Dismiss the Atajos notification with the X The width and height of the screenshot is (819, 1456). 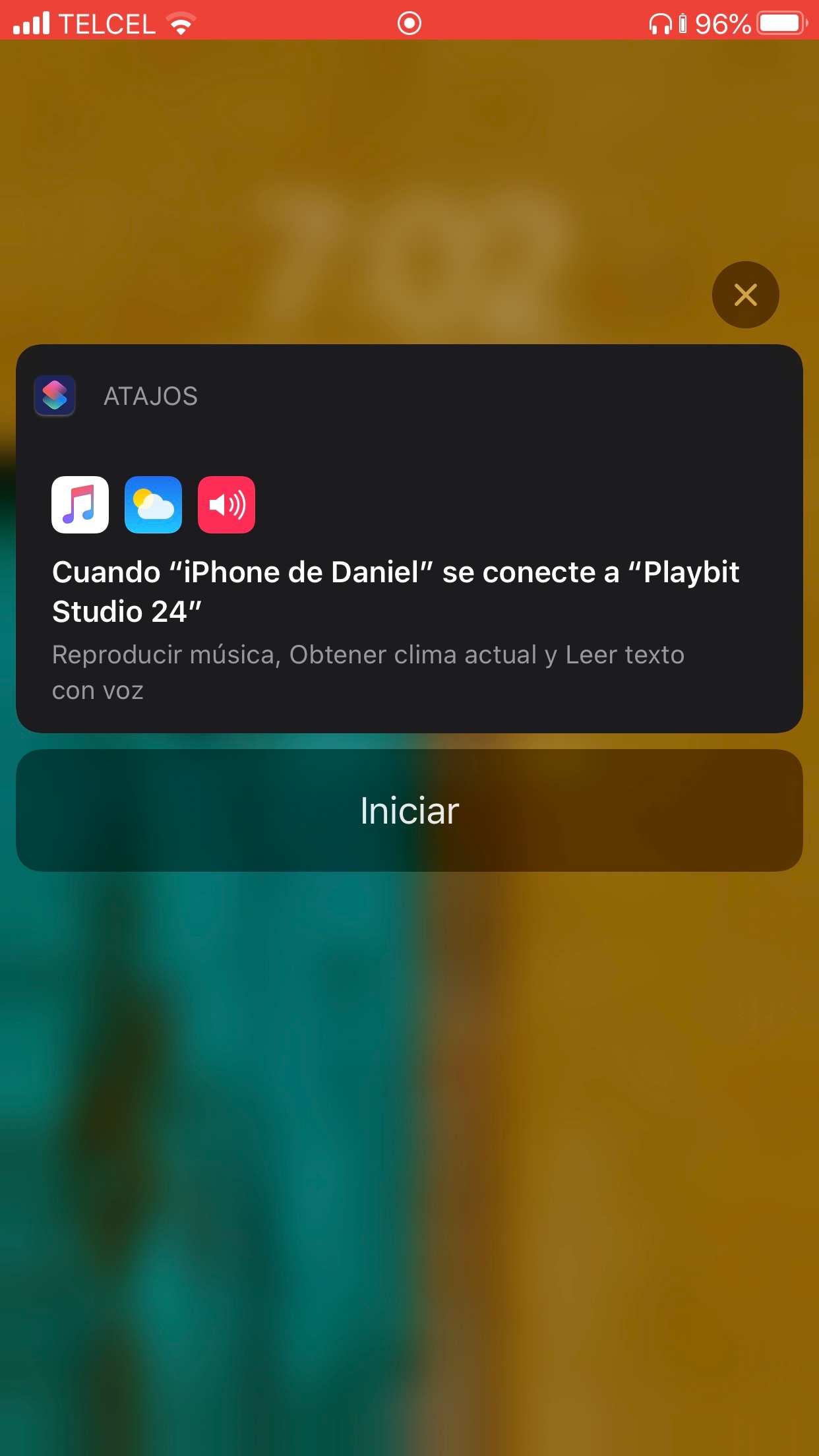tap(745, 295)
